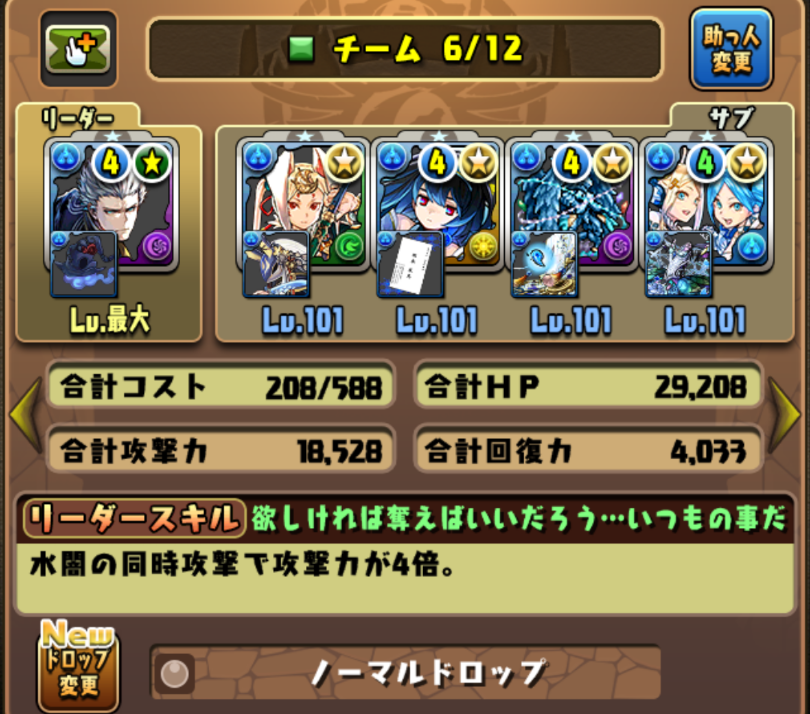The height and width of the screenshot is (714, 810).
Task: Select the second sub with blue hair
Action: [437, 205]
